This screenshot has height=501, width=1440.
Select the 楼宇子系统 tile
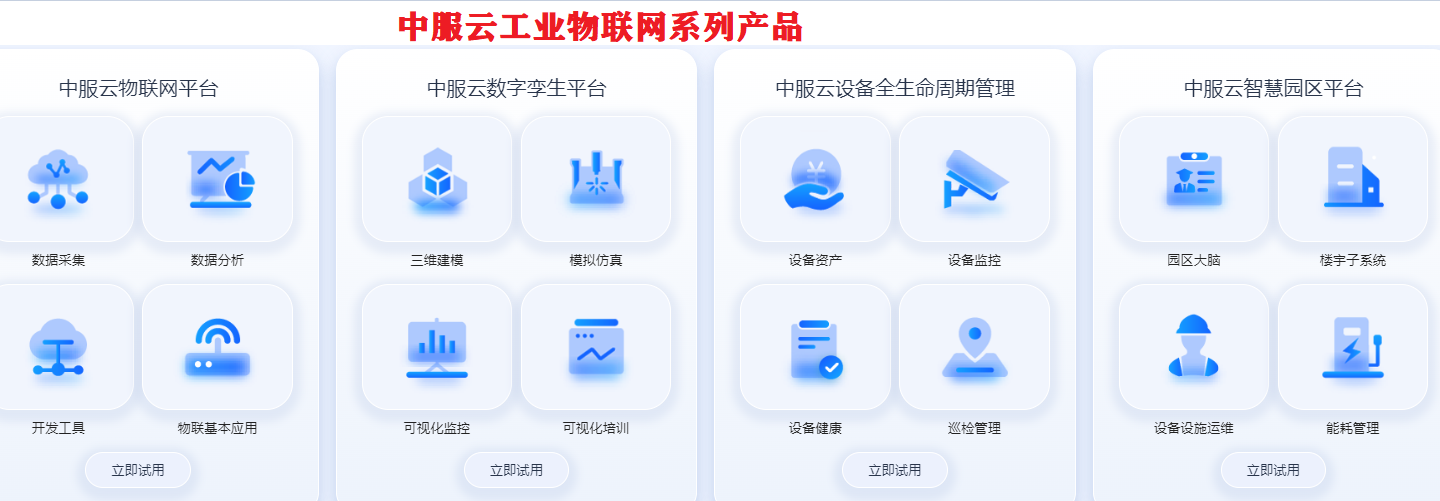pyautogui.click(x=1353, y=180)
